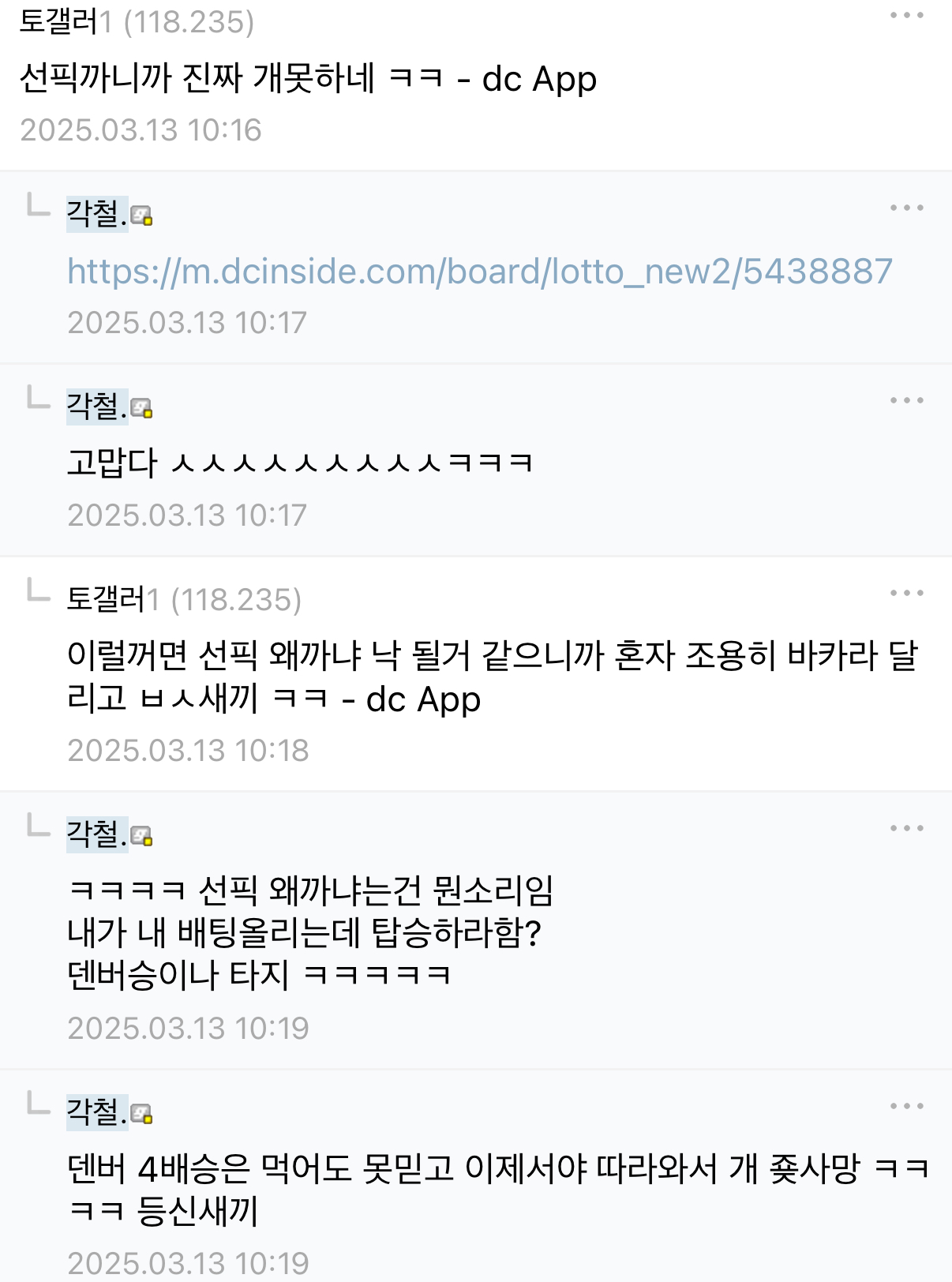Open more options on 토갤러1's 10:18 reply
The height and width of the screenshot is (1282, 952).
click(906, 594)
